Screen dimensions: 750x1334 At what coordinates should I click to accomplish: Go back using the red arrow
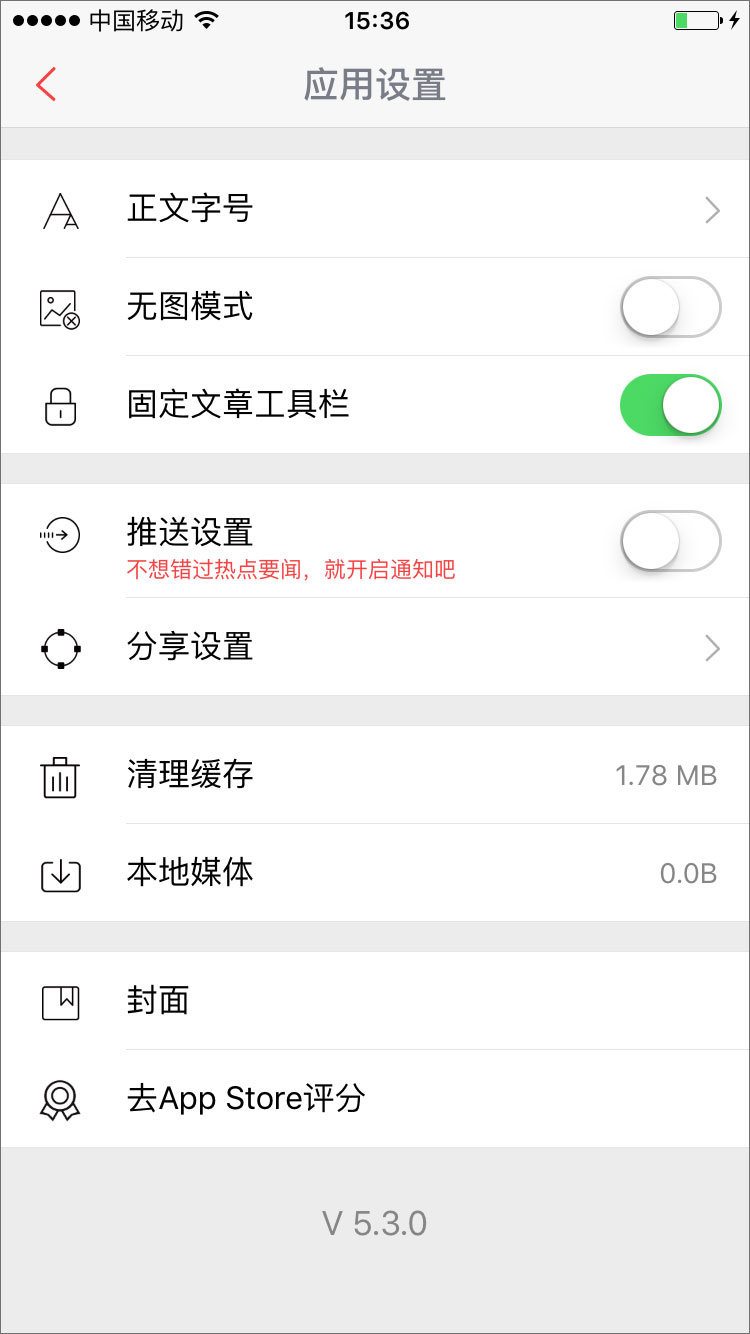click(46, 85)
